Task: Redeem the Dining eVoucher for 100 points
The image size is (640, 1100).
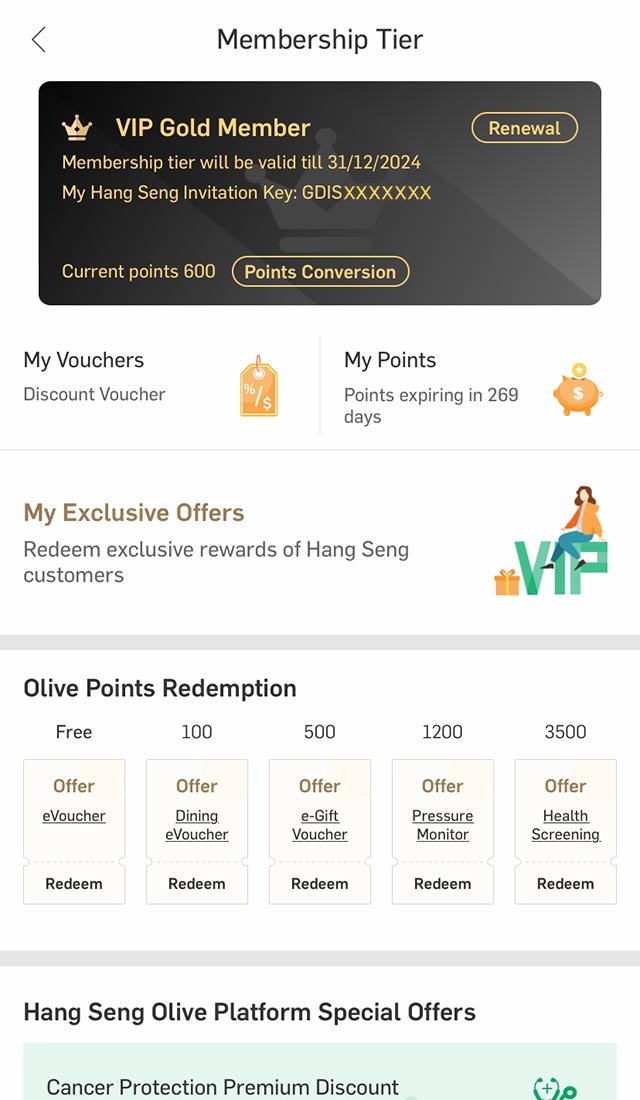Action: click(196, 884)
